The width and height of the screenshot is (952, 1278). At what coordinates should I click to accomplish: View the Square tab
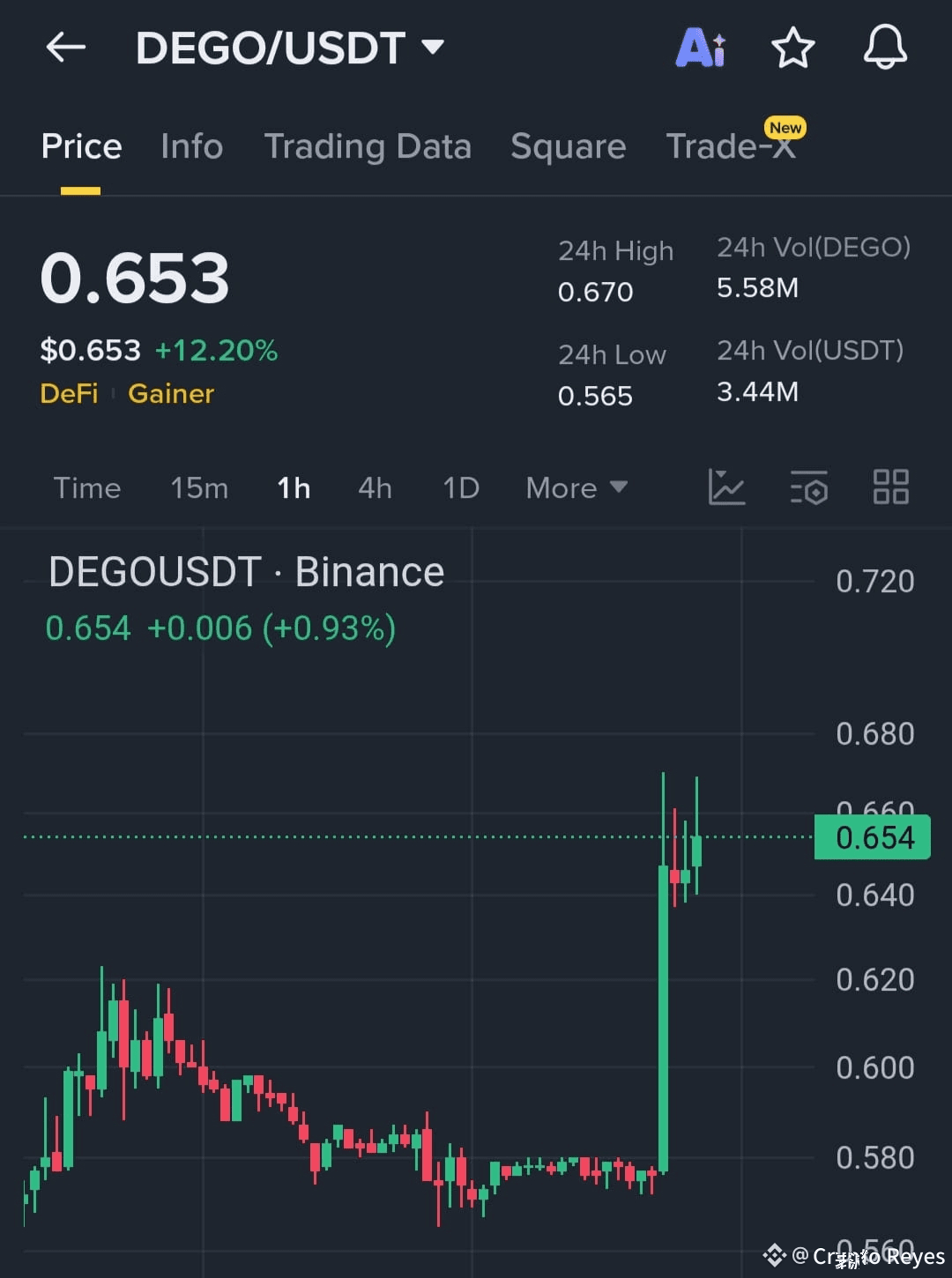click(569, 146)
